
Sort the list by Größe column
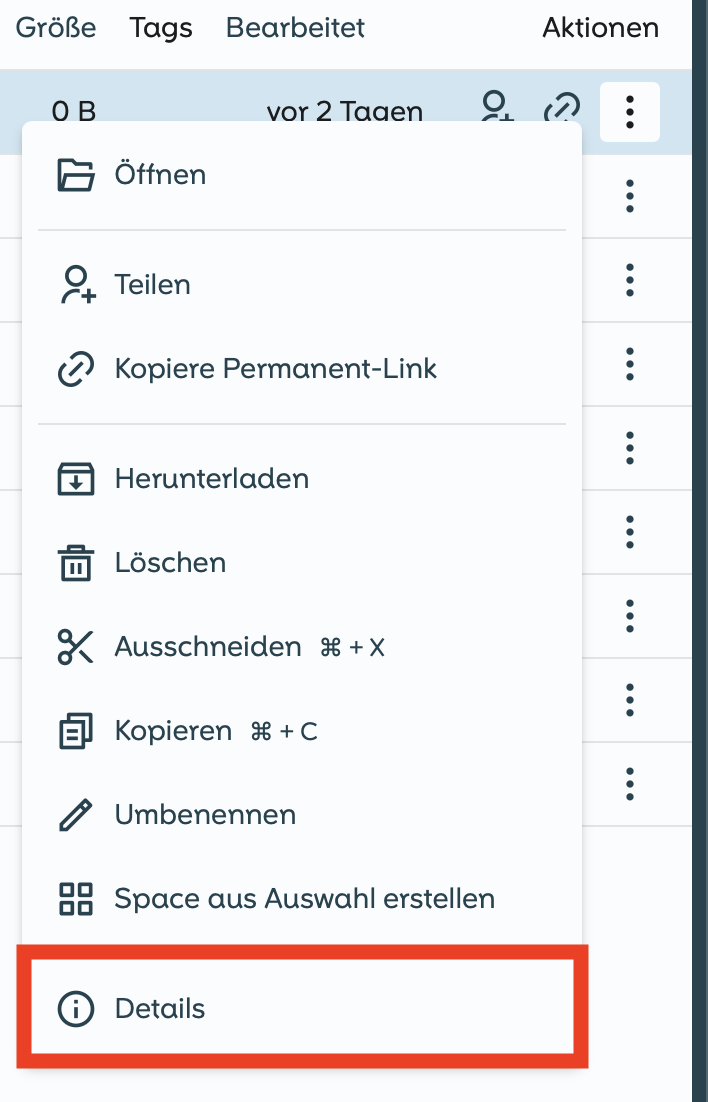coord(56,28)
